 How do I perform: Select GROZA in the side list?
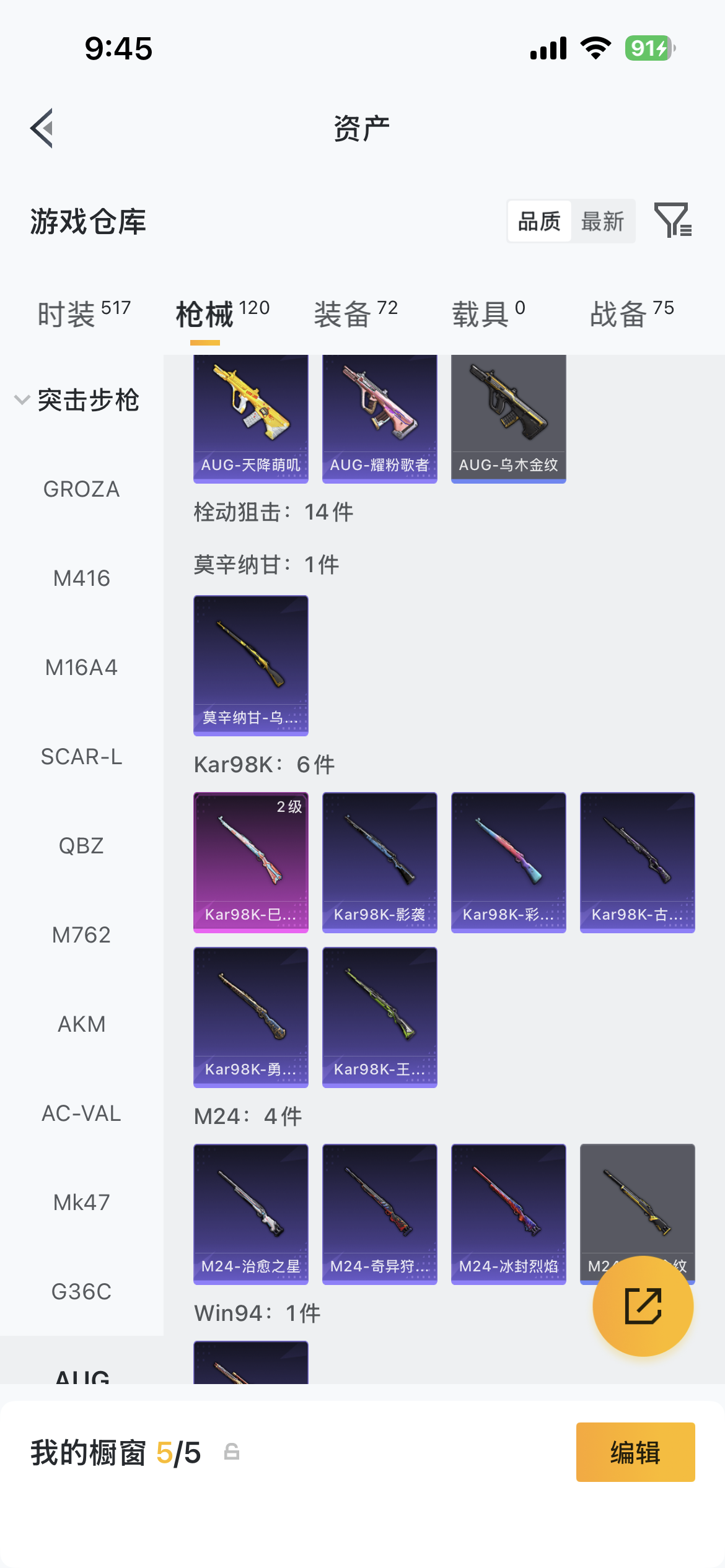tap(81, 489)
